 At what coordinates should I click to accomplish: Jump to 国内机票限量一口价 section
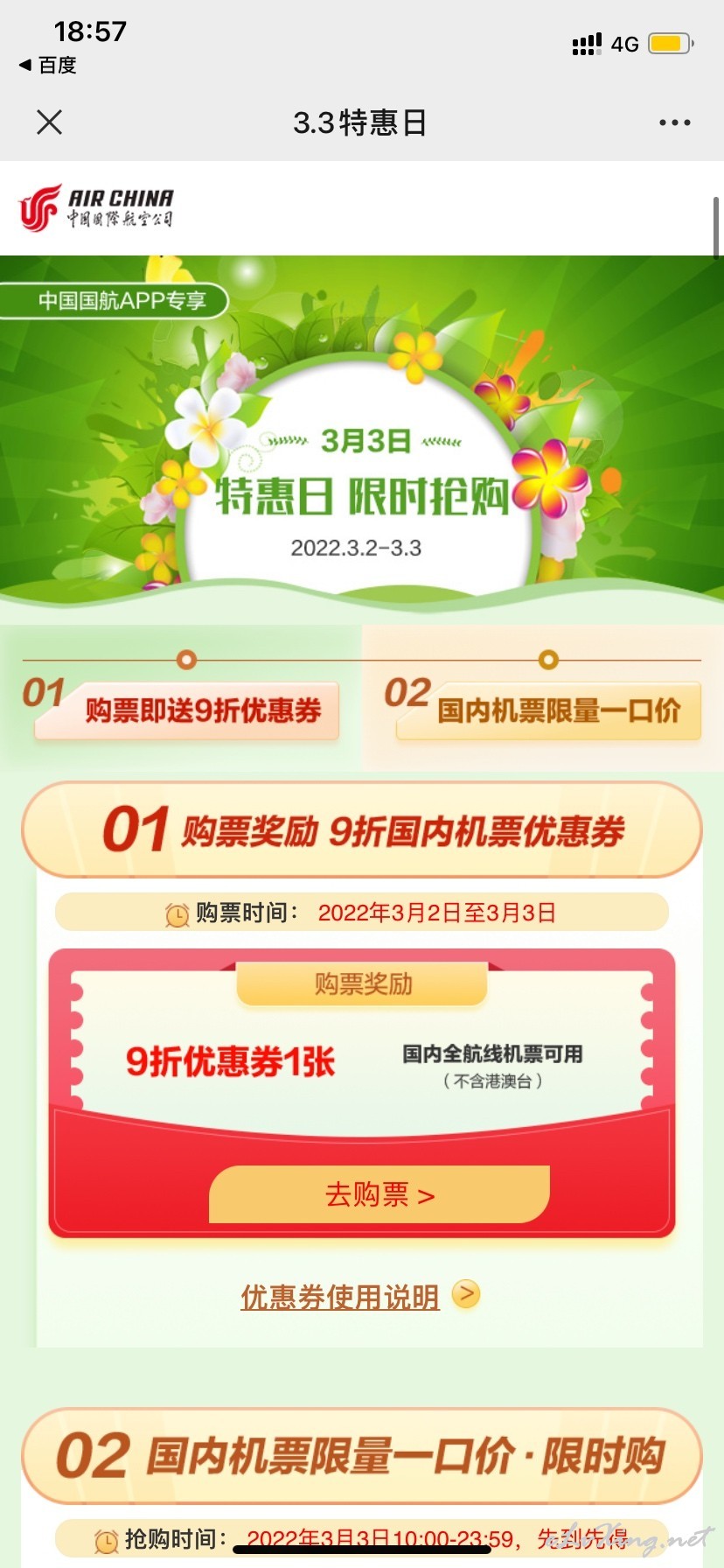coord(548,710)
